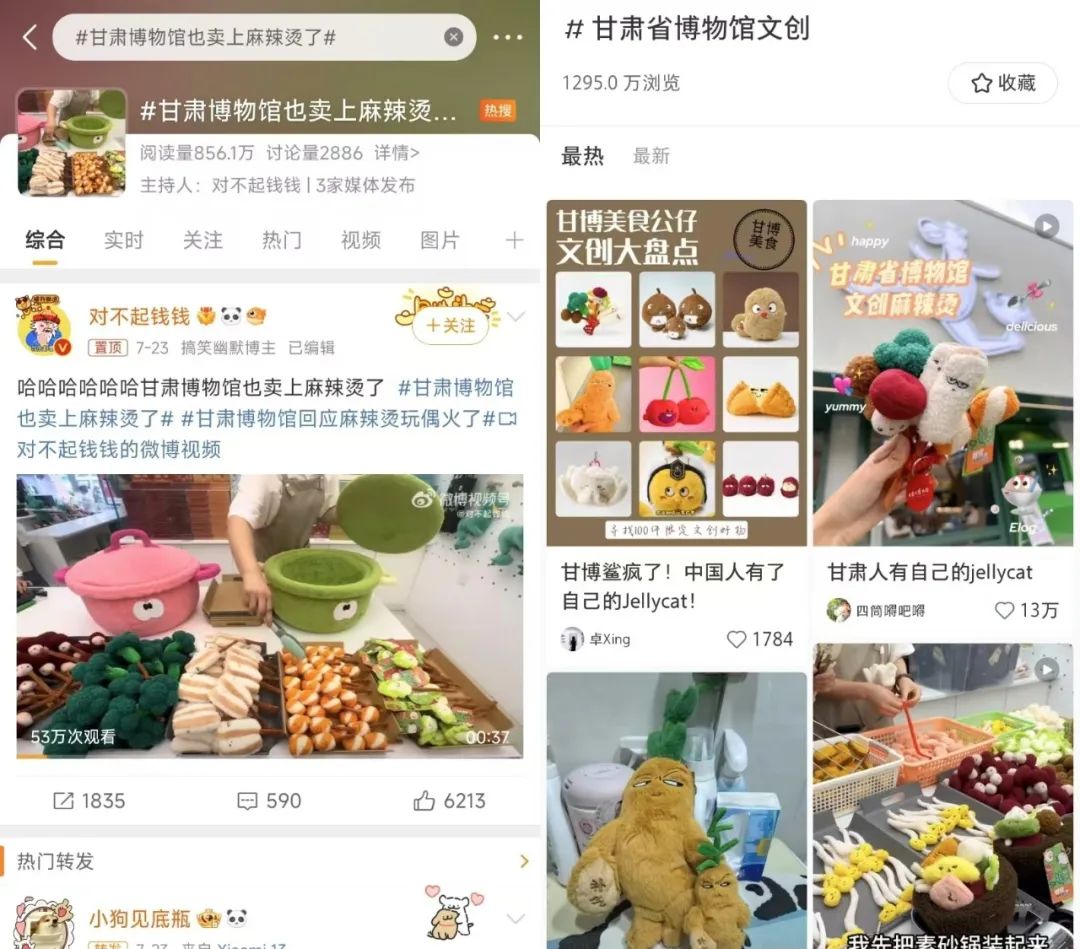Viewport: 1080px width, 949px height.
Task: Go back from the Weibo topic page
Action: 29,38
